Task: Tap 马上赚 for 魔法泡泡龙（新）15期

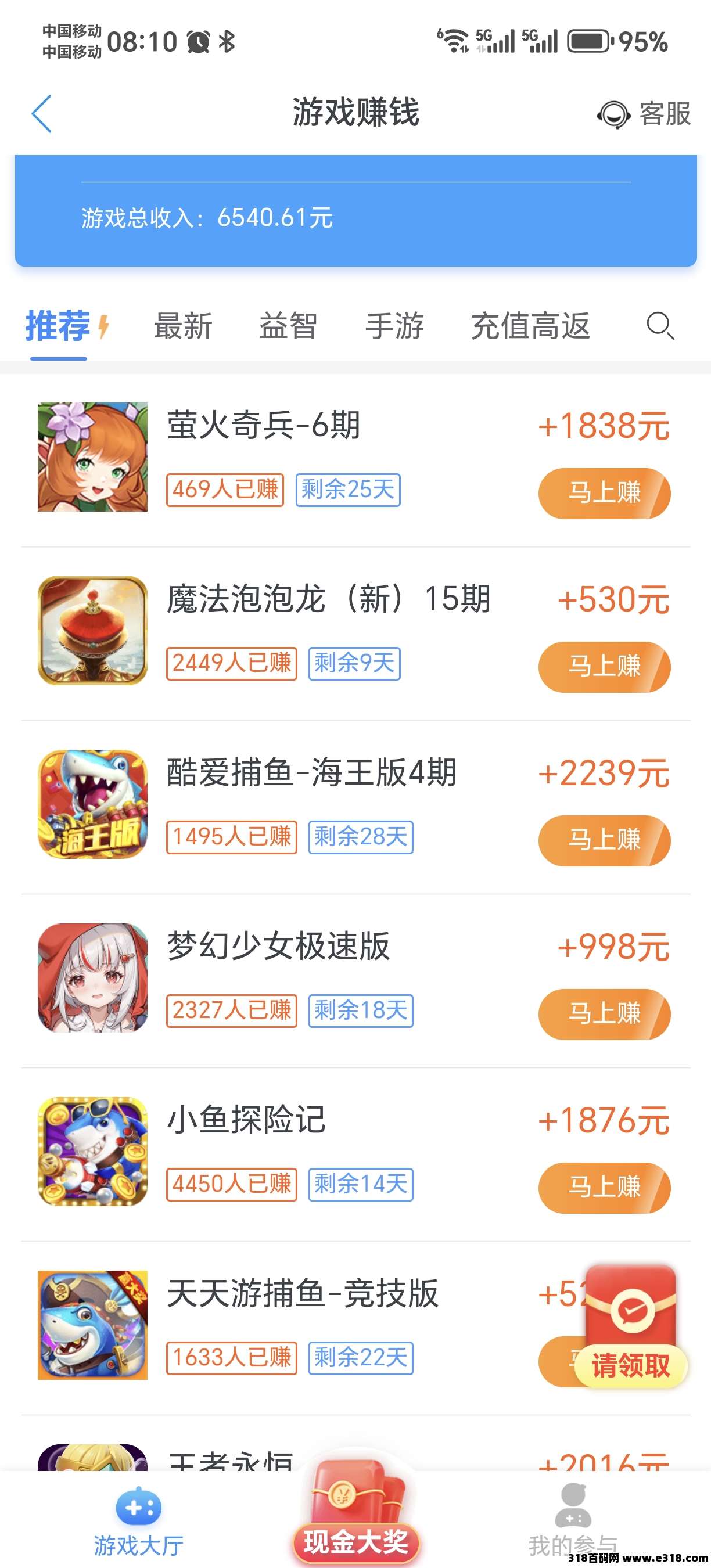Action: pos(604,667)
